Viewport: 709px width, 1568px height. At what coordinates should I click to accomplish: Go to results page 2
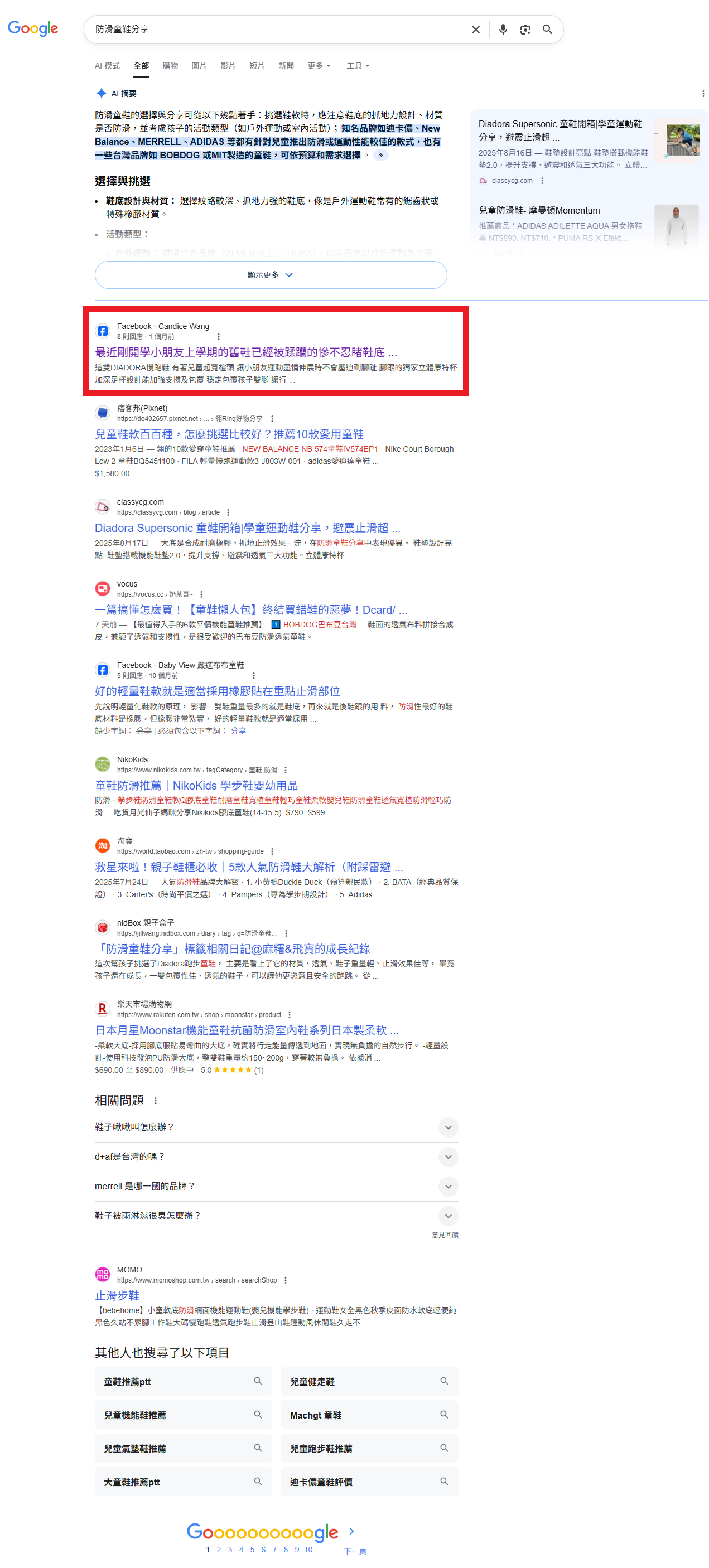point(219,1550)
